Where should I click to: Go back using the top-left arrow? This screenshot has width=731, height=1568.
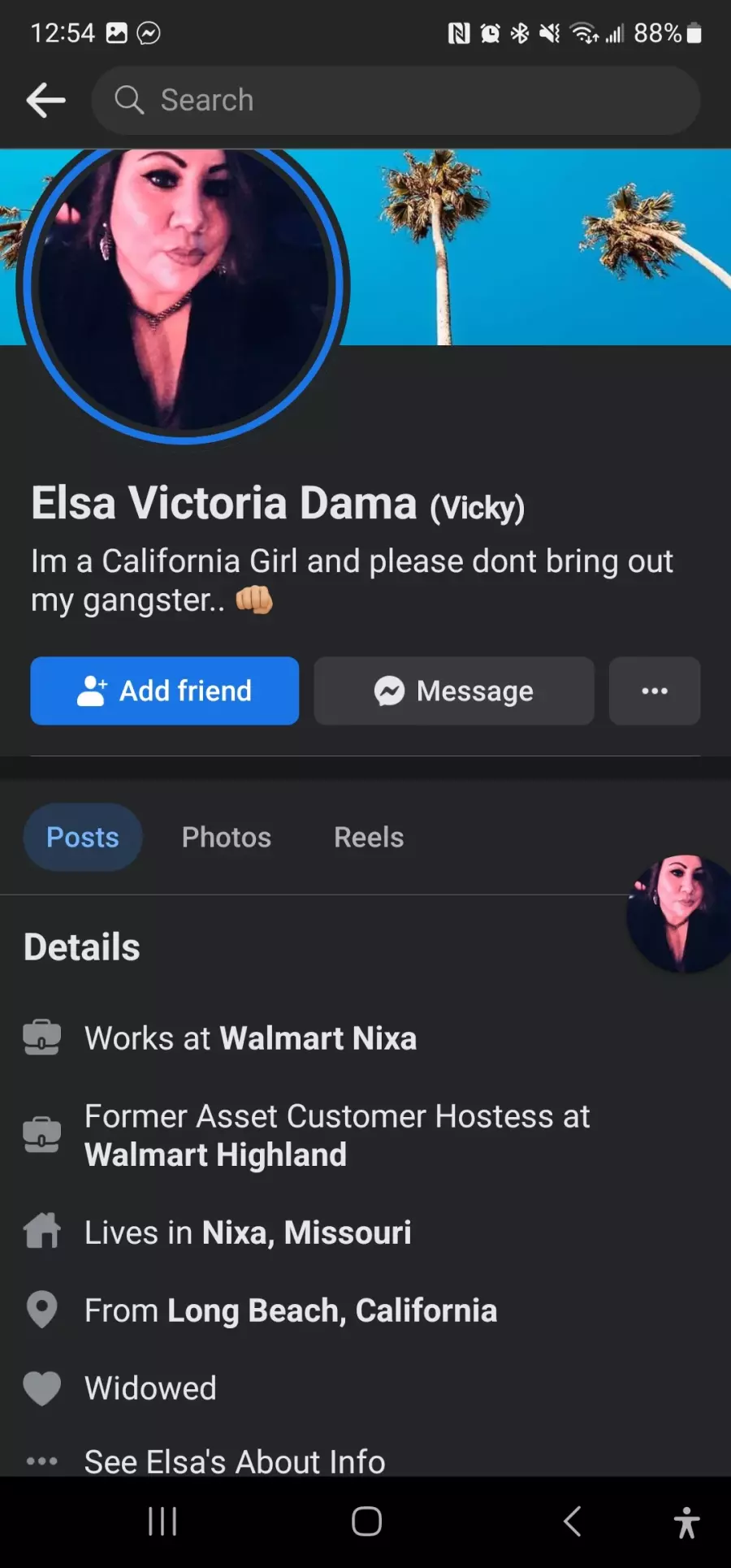tap(45, 101)
